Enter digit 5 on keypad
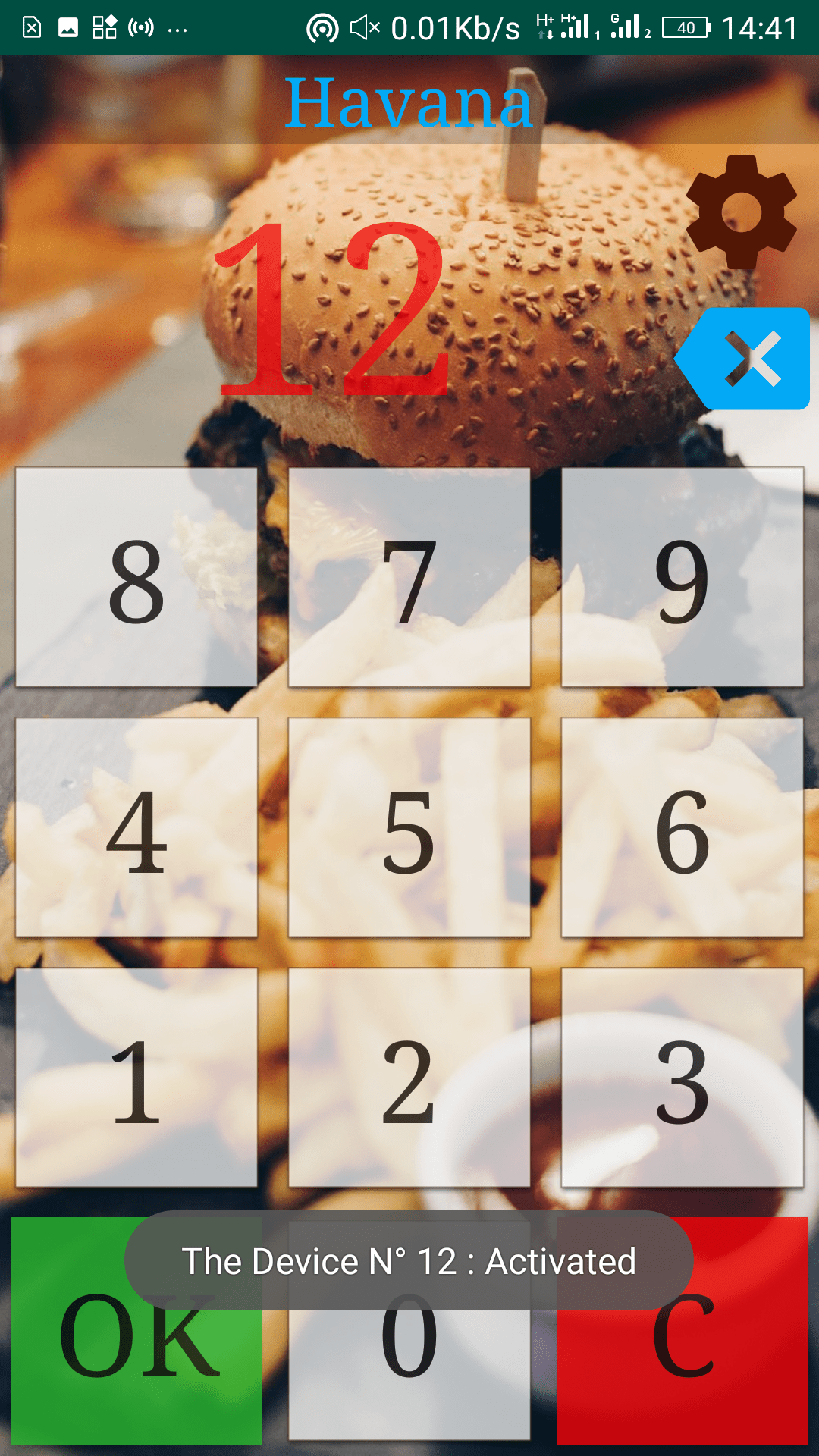Image resolution: width=819 pixels, height=1456 pixels. point(409,828)
